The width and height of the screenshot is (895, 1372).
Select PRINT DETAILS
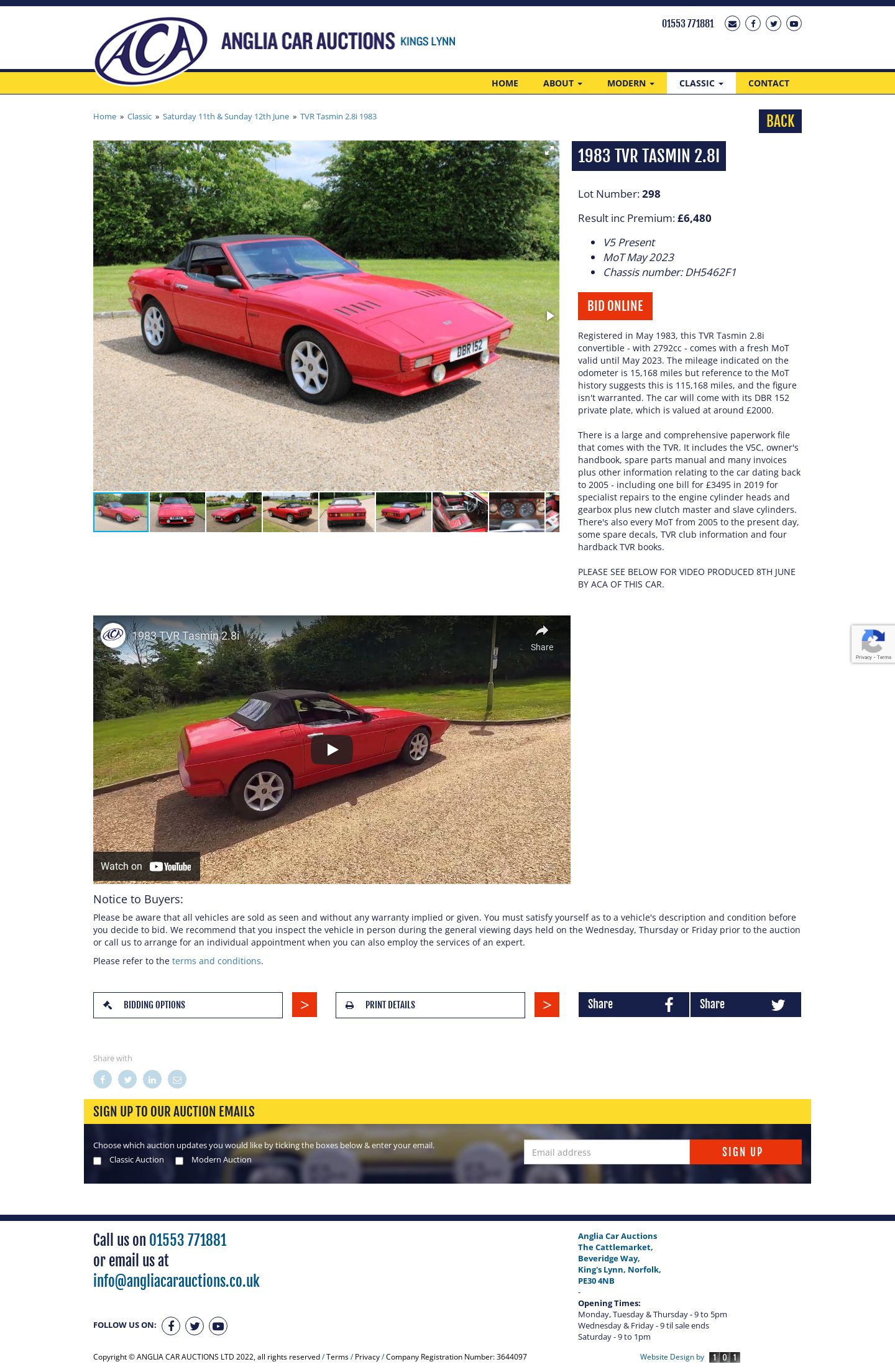[430, 1005]
